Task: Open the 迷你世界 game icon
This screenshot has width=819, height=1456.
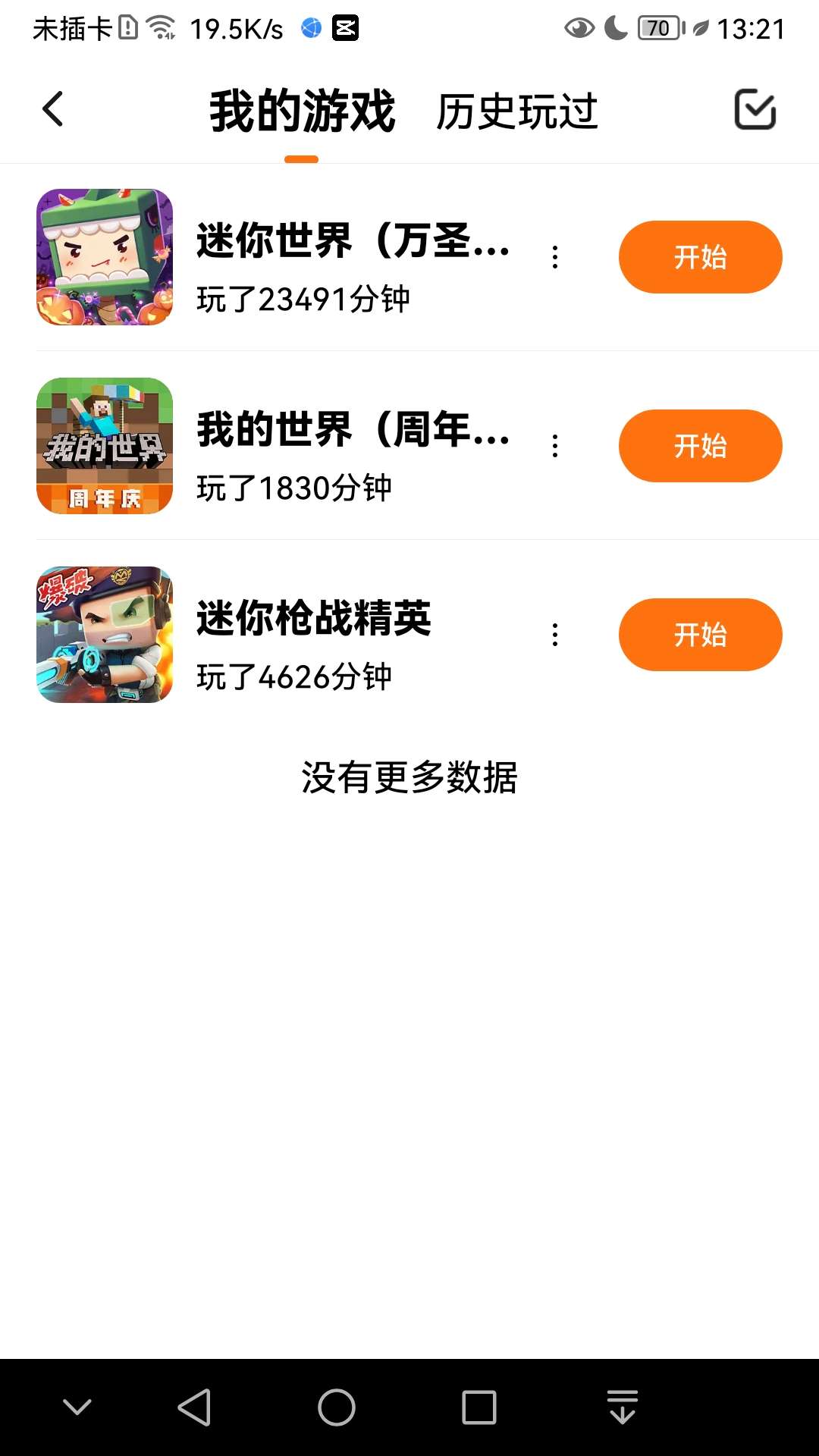Action: coord(105,257)
